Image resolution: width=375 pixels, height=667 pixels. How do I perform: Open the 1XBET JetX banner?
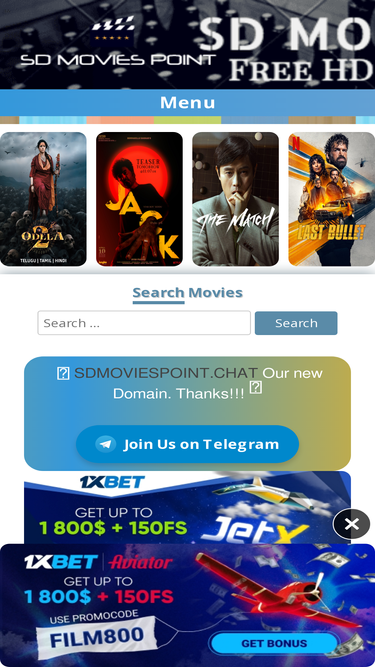188,507
